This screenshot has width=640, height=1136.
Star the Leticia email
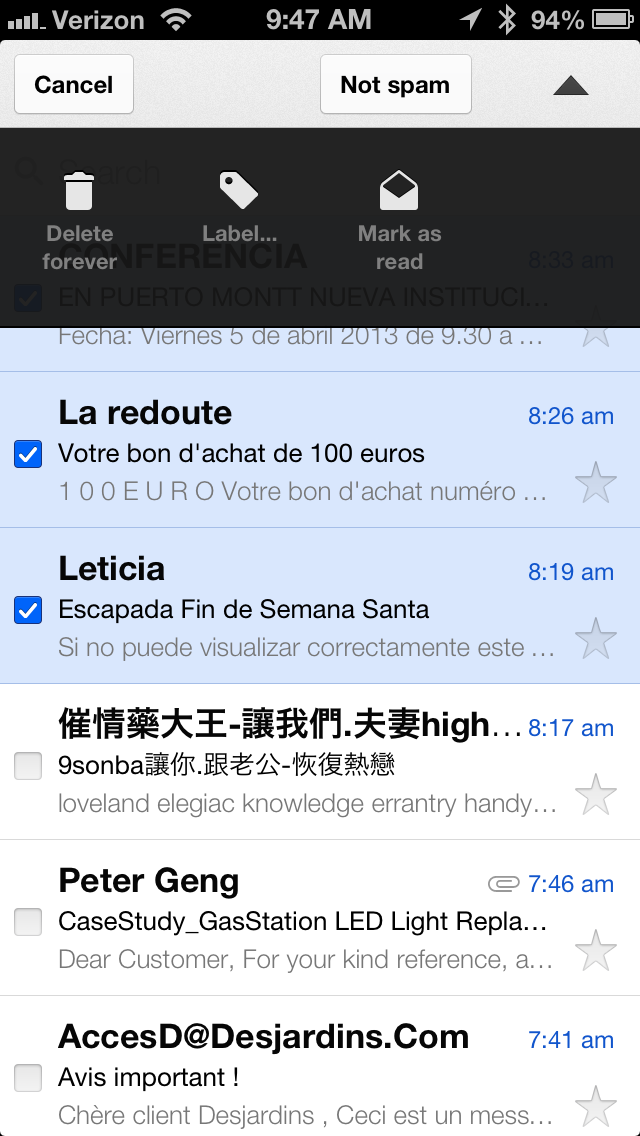pyautogui.click(x=596, y=638)
